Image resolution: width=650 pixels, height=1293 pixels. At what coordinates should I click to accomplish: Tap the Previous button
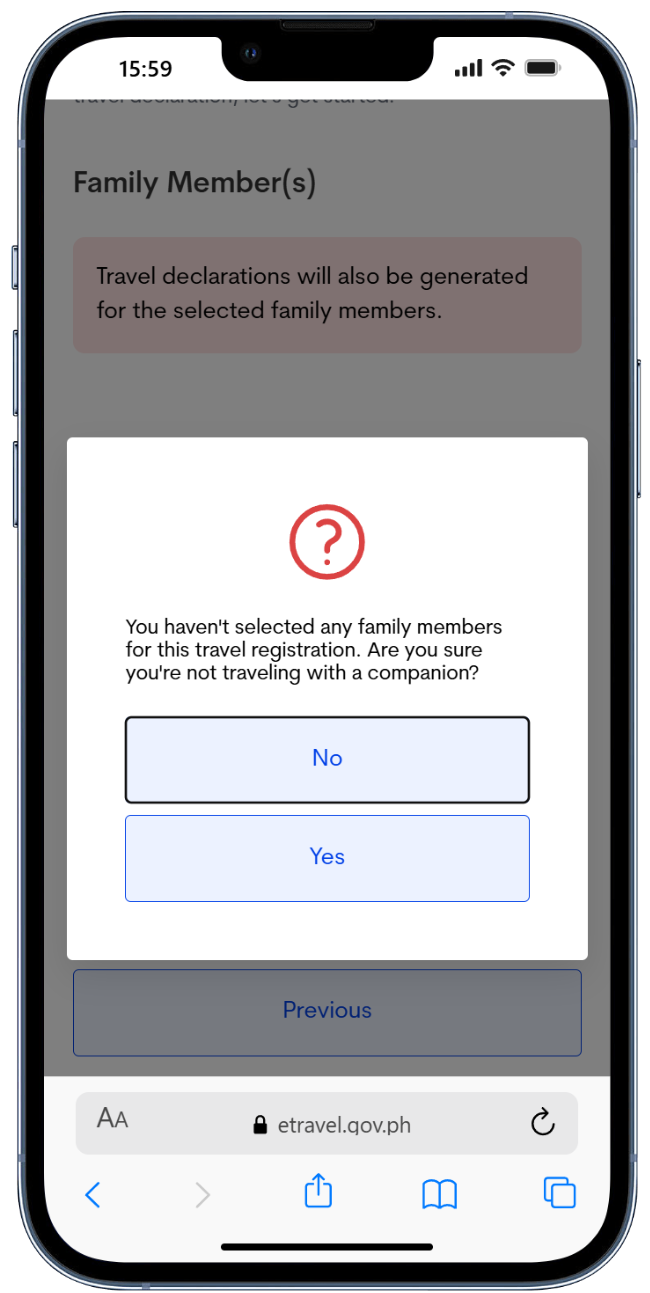pyautogui.click(x=327, y=1011)
